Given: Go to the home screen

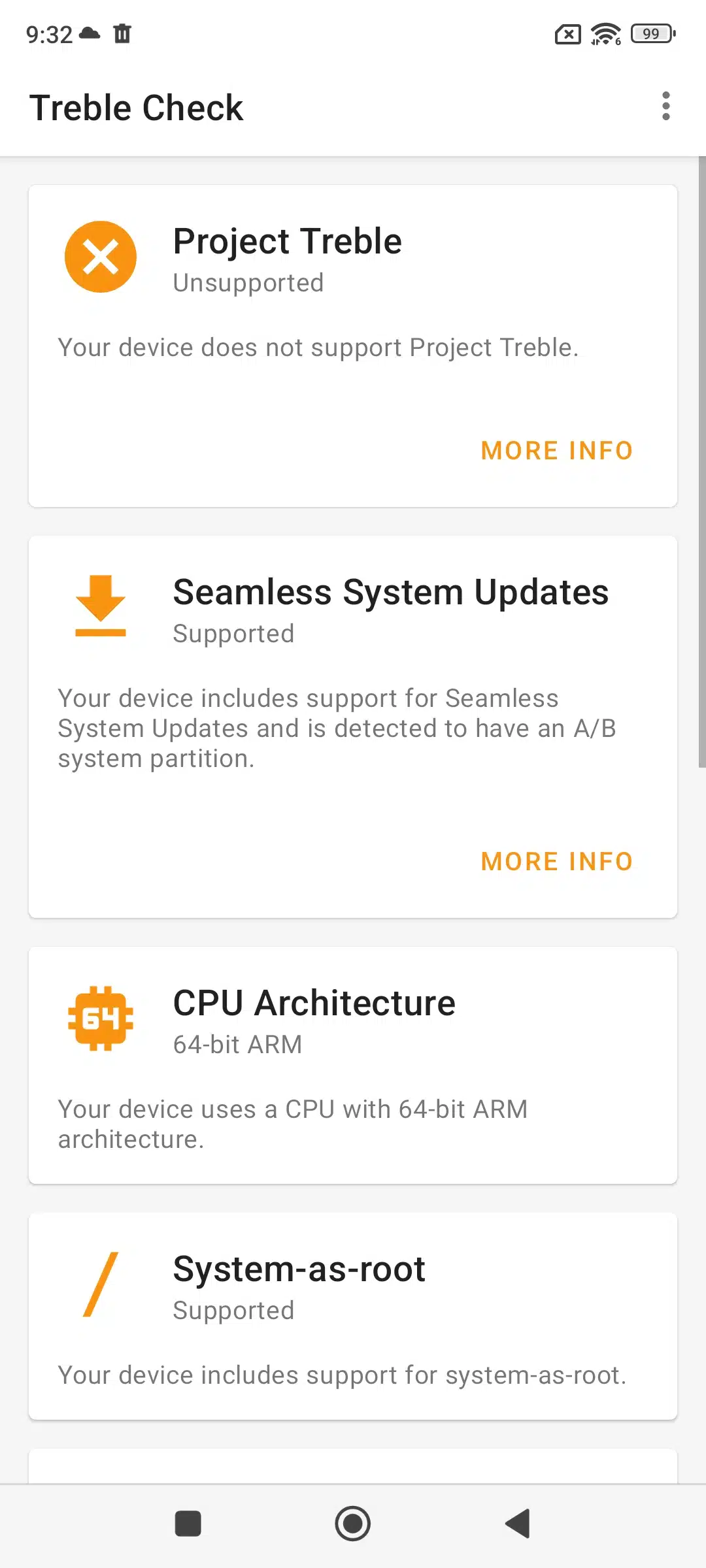Looking at the screenshot, I should point(353,1524).
